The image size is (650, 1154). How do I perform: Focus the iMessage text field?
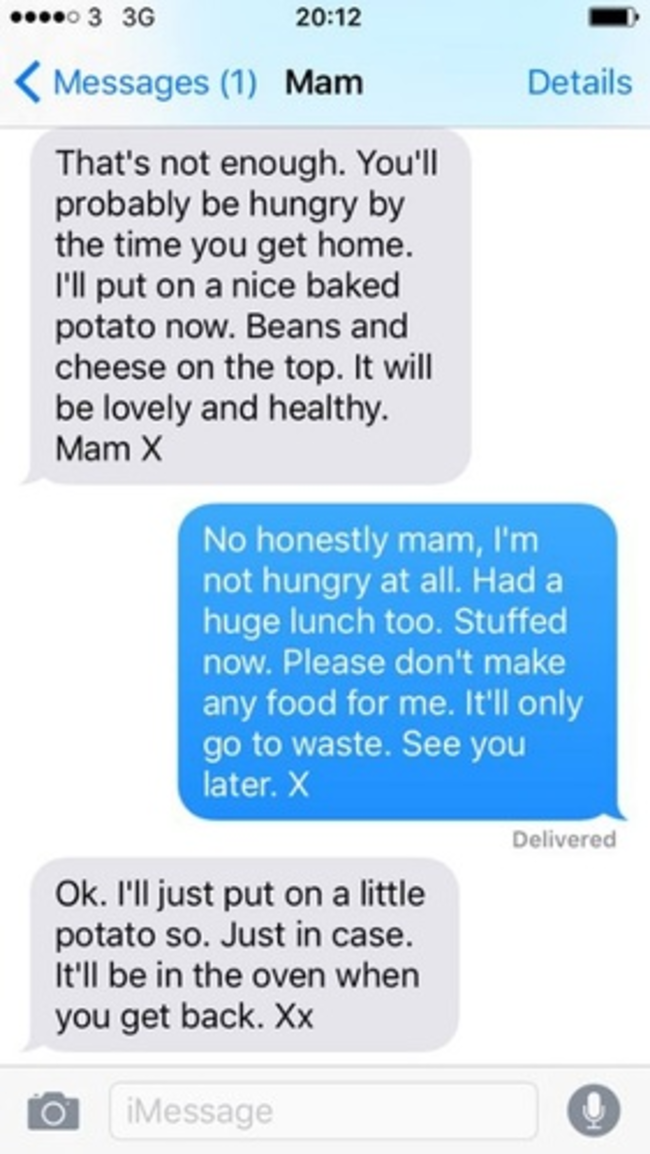(322, 1110)
